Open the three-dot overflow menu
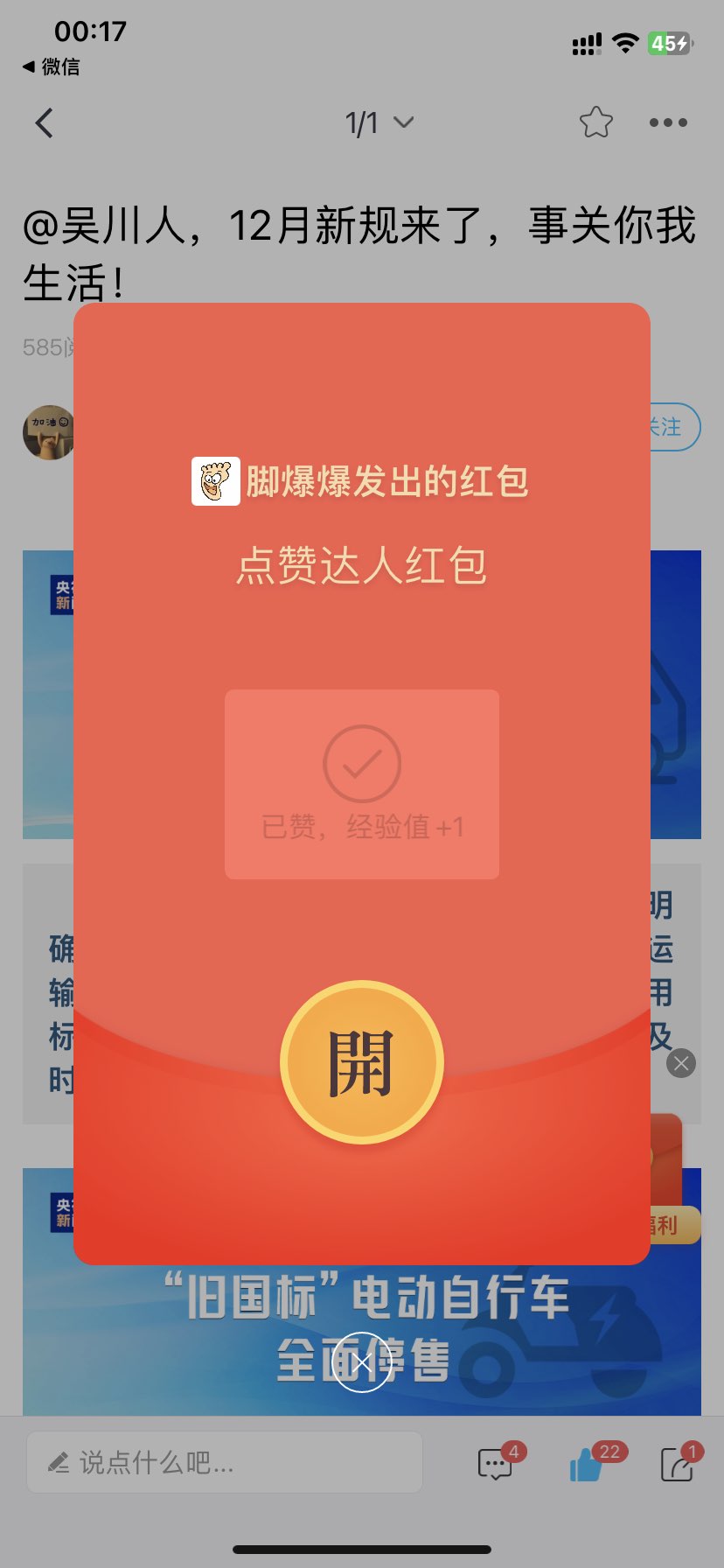The width and height of the screenshot is (724, 1568). tap(668, 123)
